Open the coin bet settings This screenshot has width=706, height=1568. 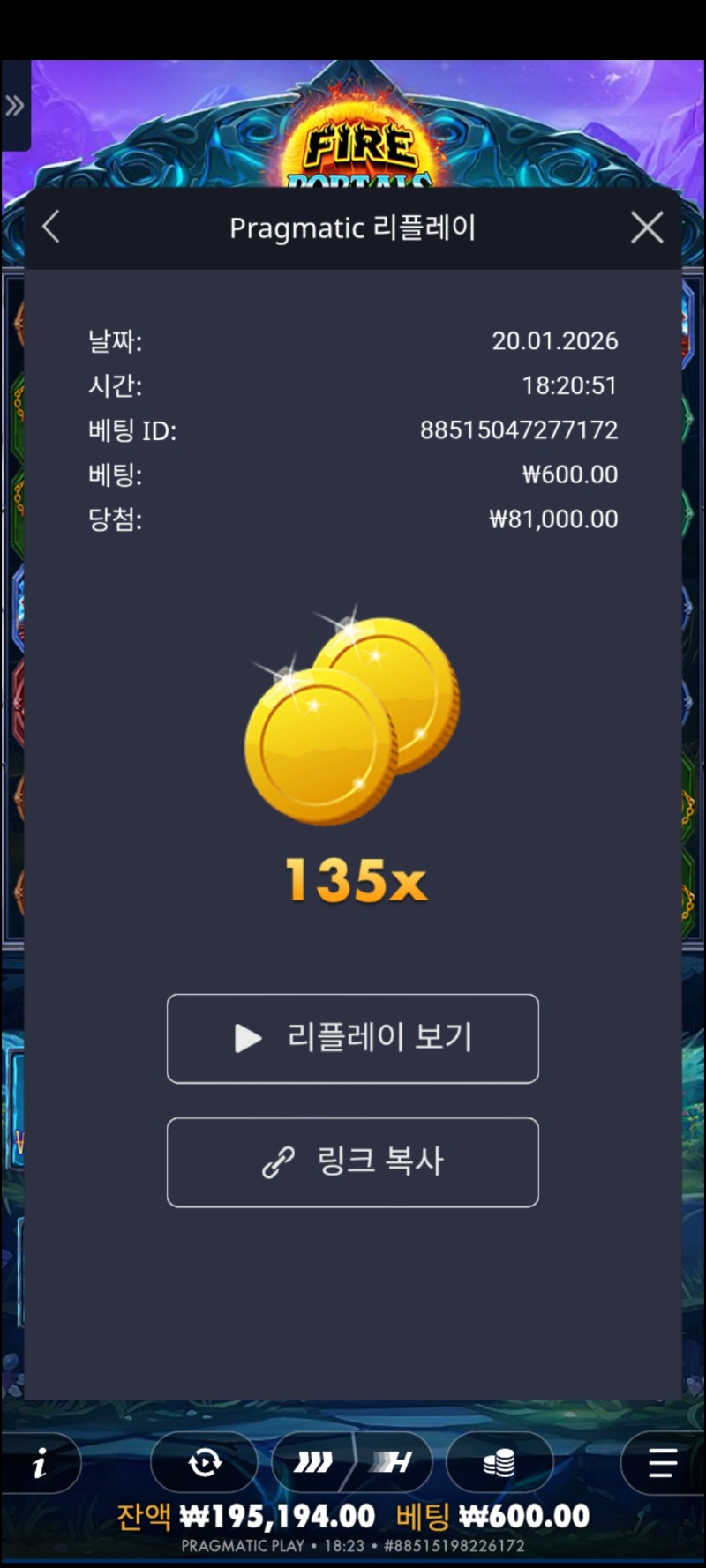coord(499,1463)
